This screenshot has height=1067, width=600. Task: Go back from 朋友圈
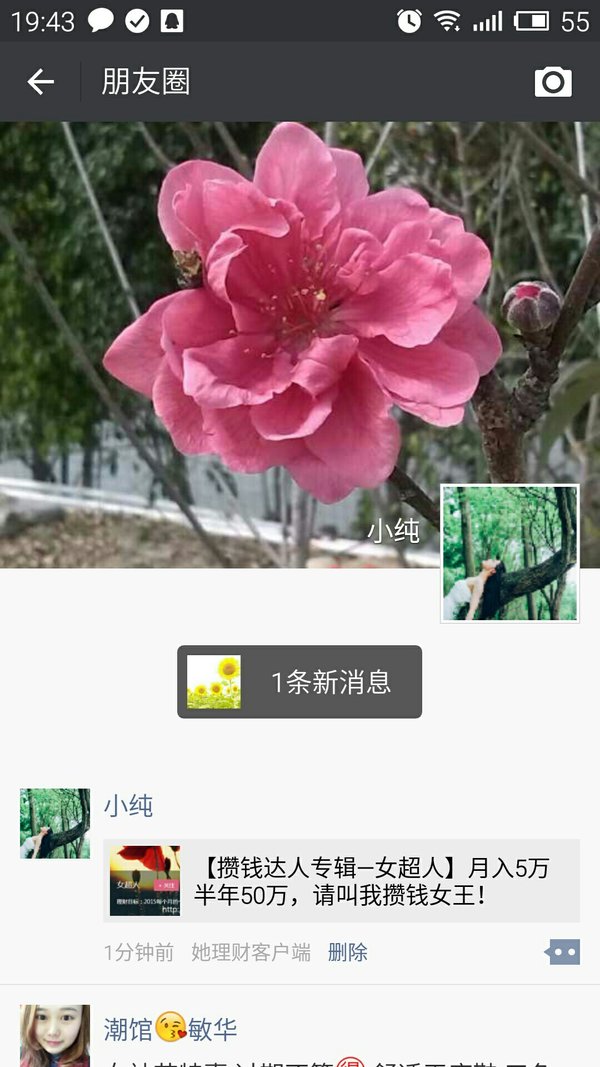click(41, 82)
